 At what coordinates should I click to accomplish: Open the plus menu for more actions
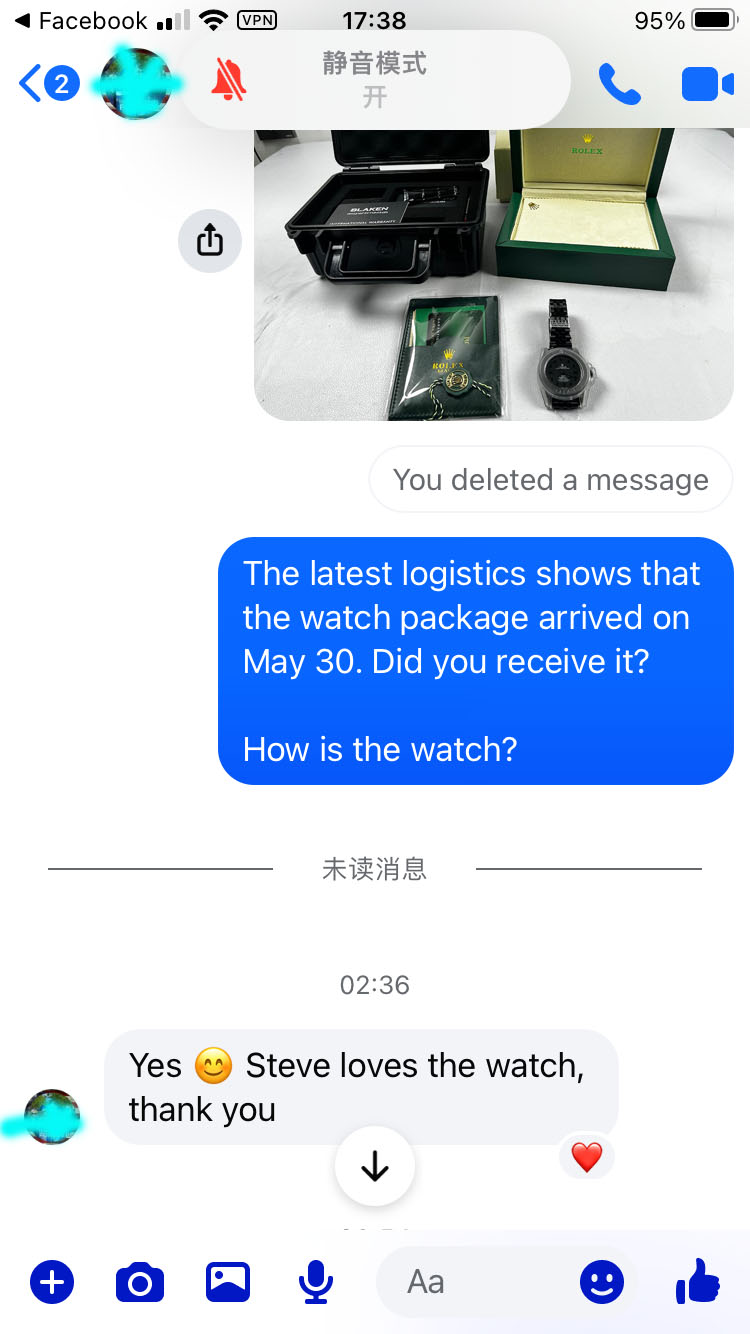tap(52, 1282)
